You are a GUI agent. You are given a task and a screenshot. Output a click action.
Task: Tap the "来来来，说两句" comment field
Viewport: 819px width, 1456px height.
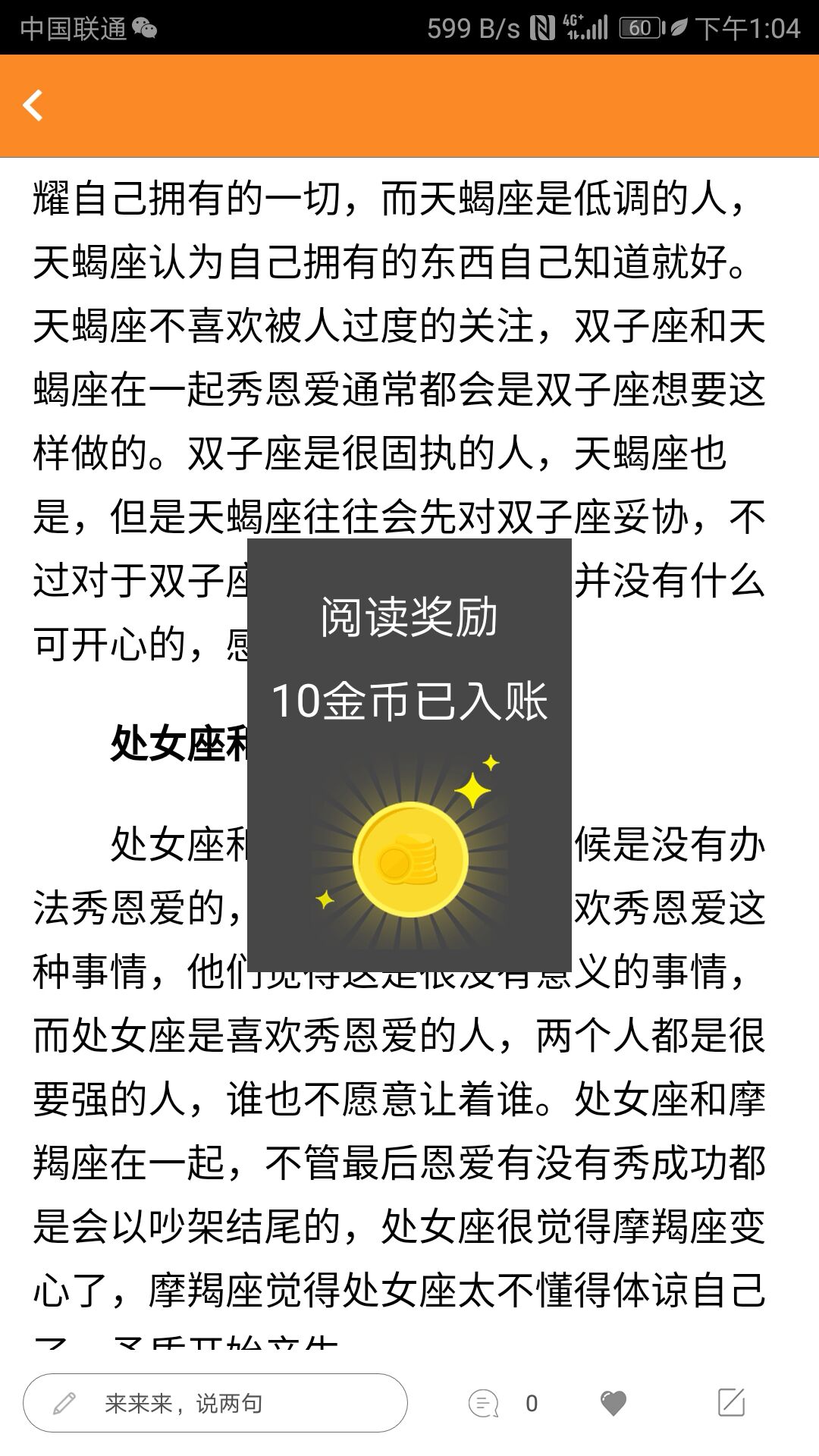215,1403
